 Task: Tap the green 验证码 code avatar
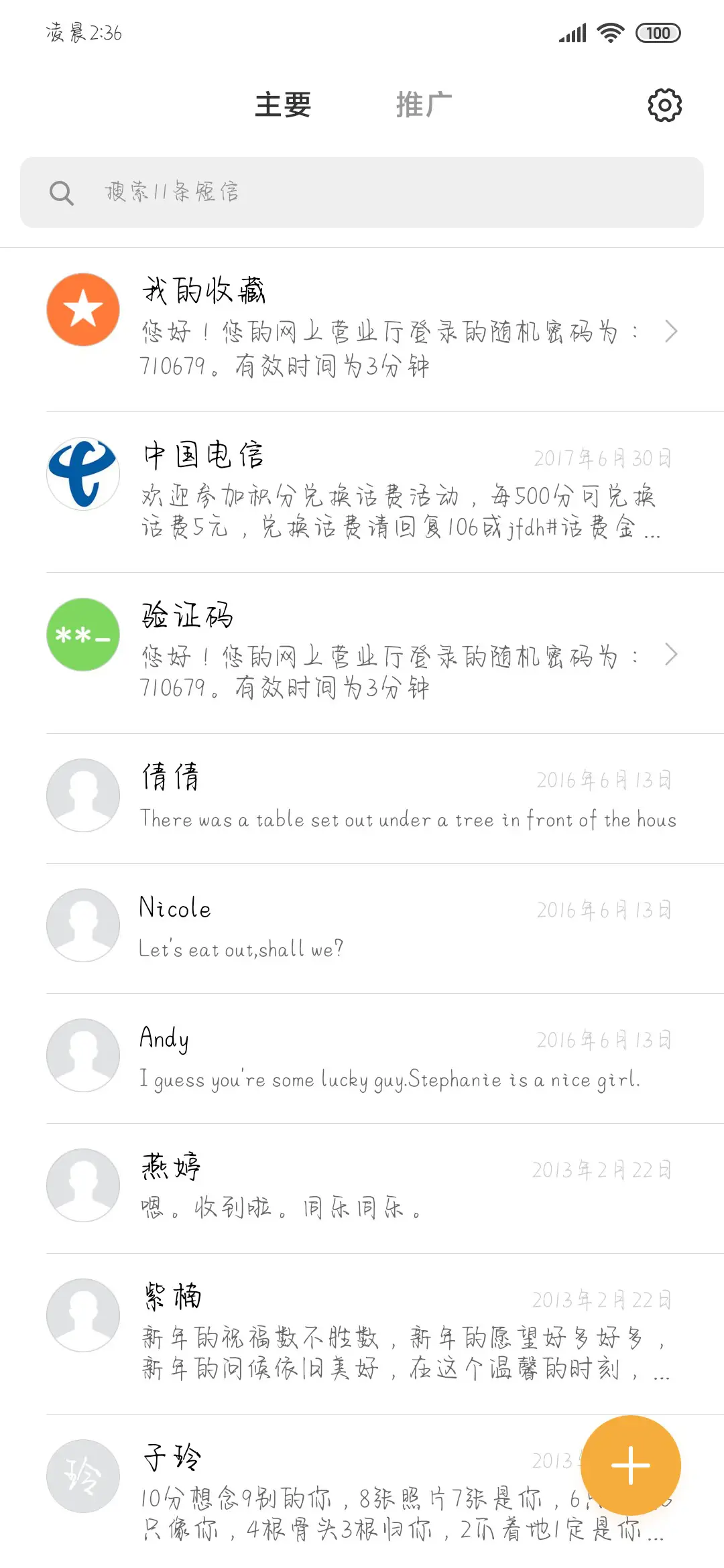coord(82,635)
